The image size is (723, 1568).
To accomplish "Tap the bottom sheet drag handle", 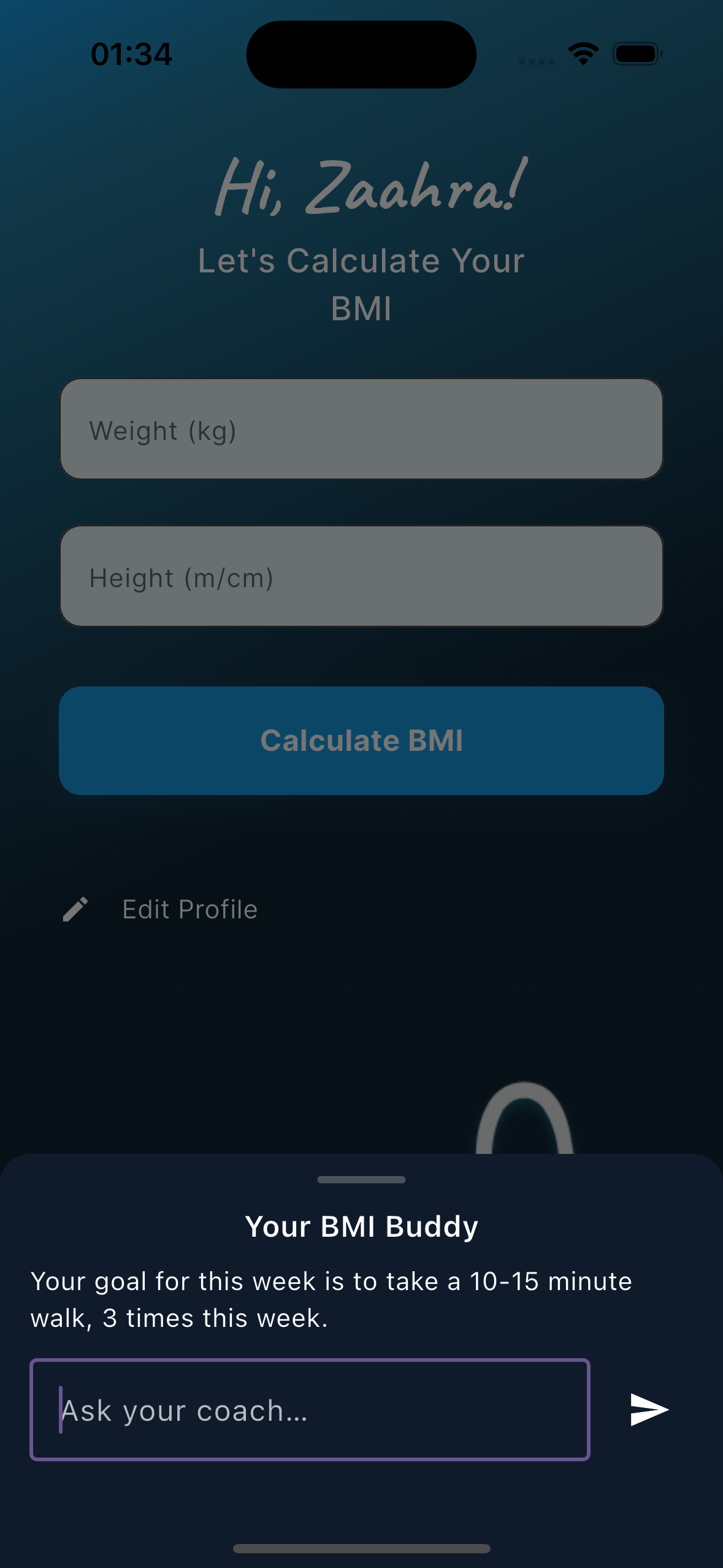I will (x=361, y=1179).
